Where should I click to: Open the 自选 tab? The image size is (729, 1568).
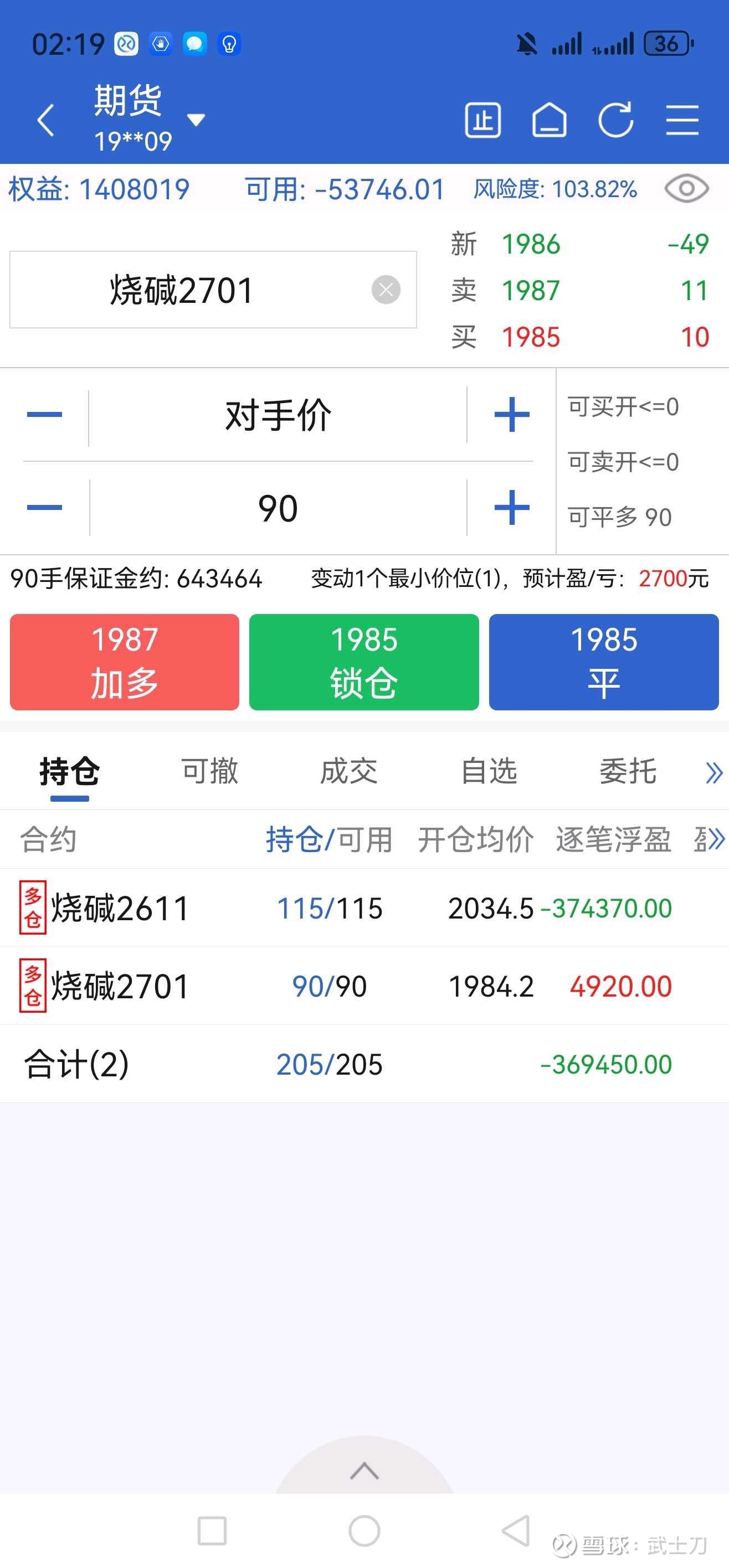(x=489, y=771)
